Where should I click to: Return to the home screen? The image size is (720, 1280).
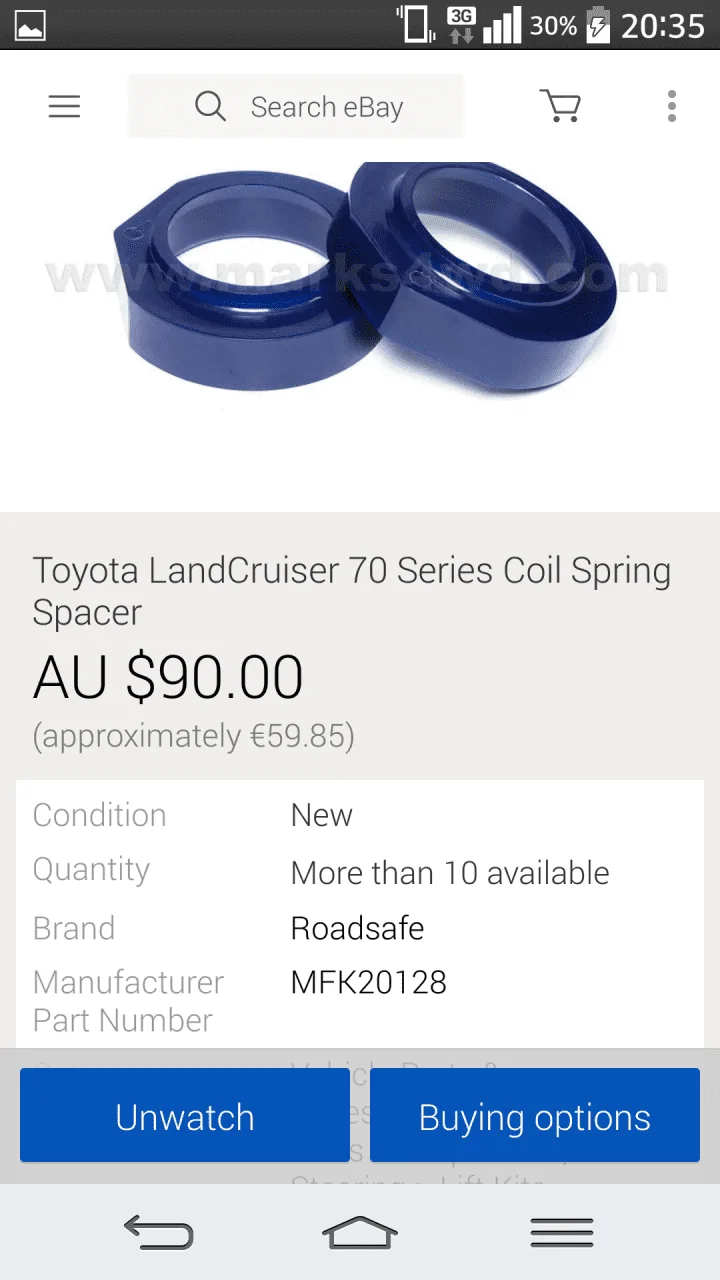tap(360, 1232)
